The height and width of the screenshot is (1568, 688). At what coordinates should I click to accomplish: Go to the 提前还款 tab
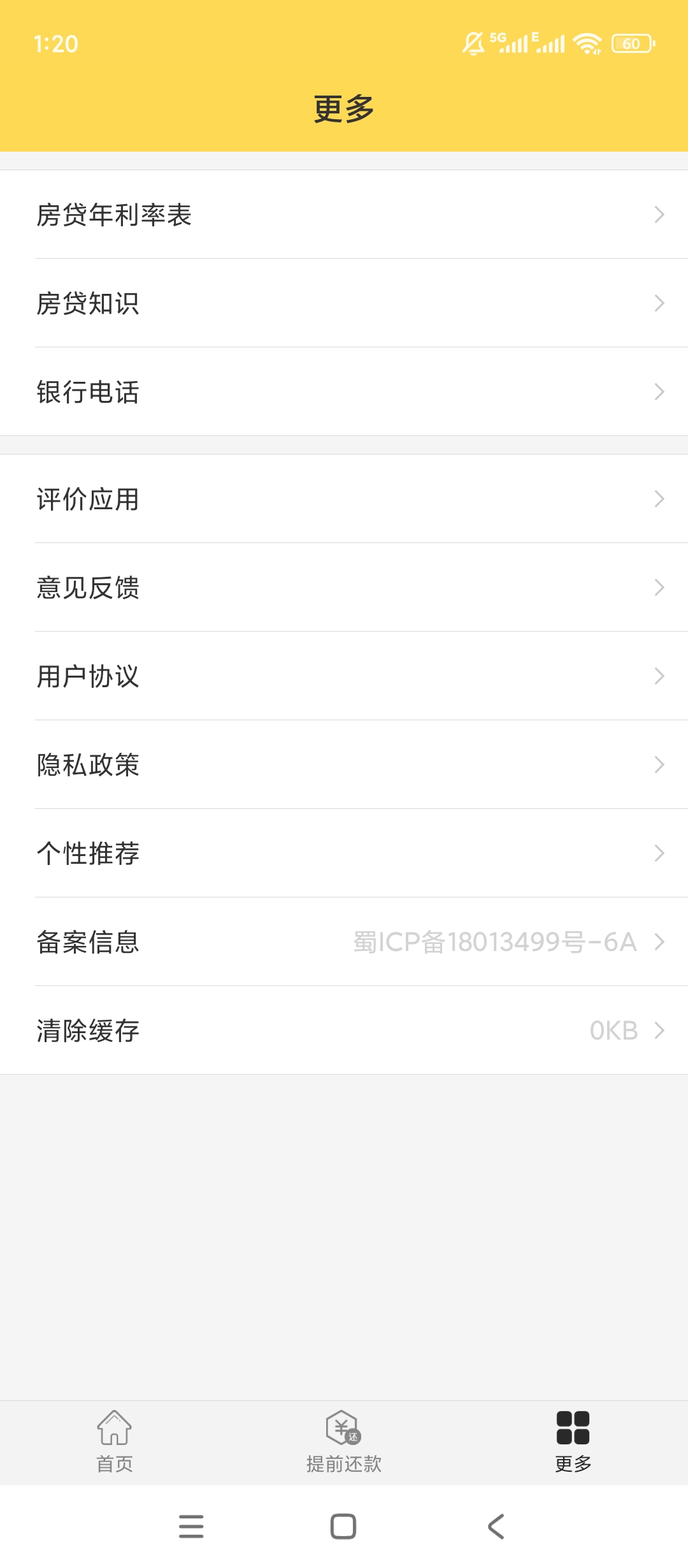tap(344, 1442)
